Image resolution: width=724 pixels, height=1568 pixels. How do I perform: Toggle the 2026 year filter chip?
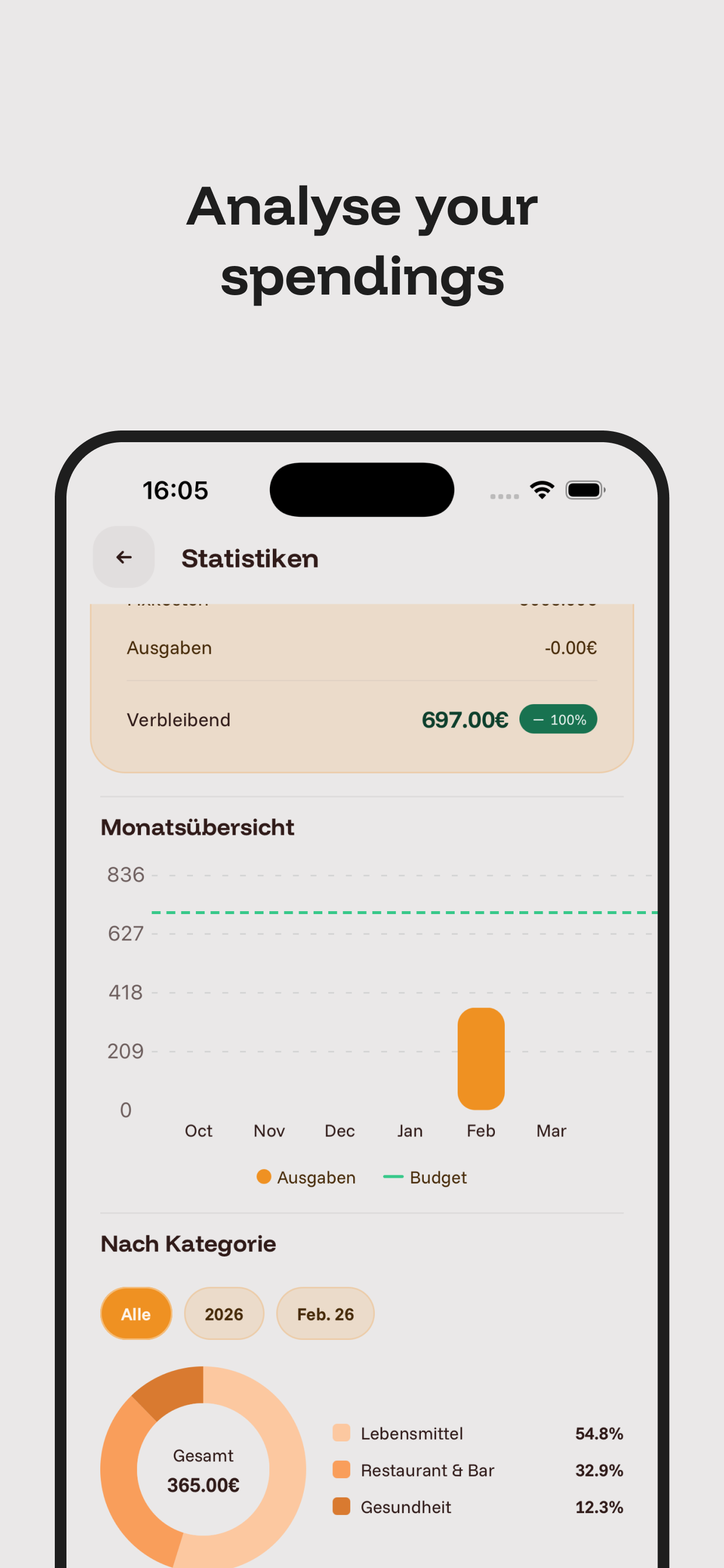click(224, 1314)
